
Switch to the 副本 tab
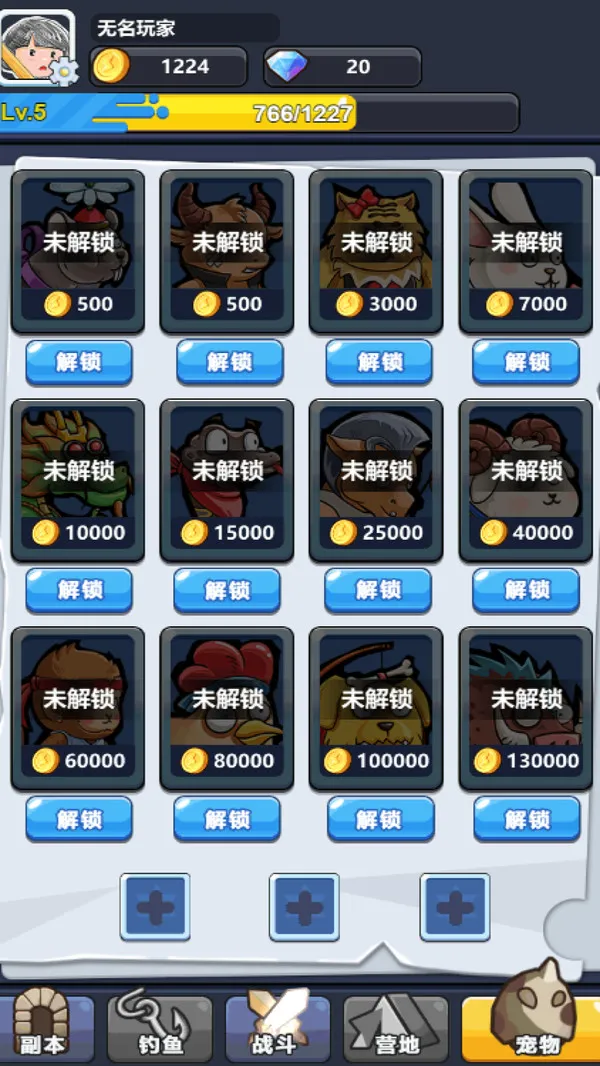pos(47,1027)
